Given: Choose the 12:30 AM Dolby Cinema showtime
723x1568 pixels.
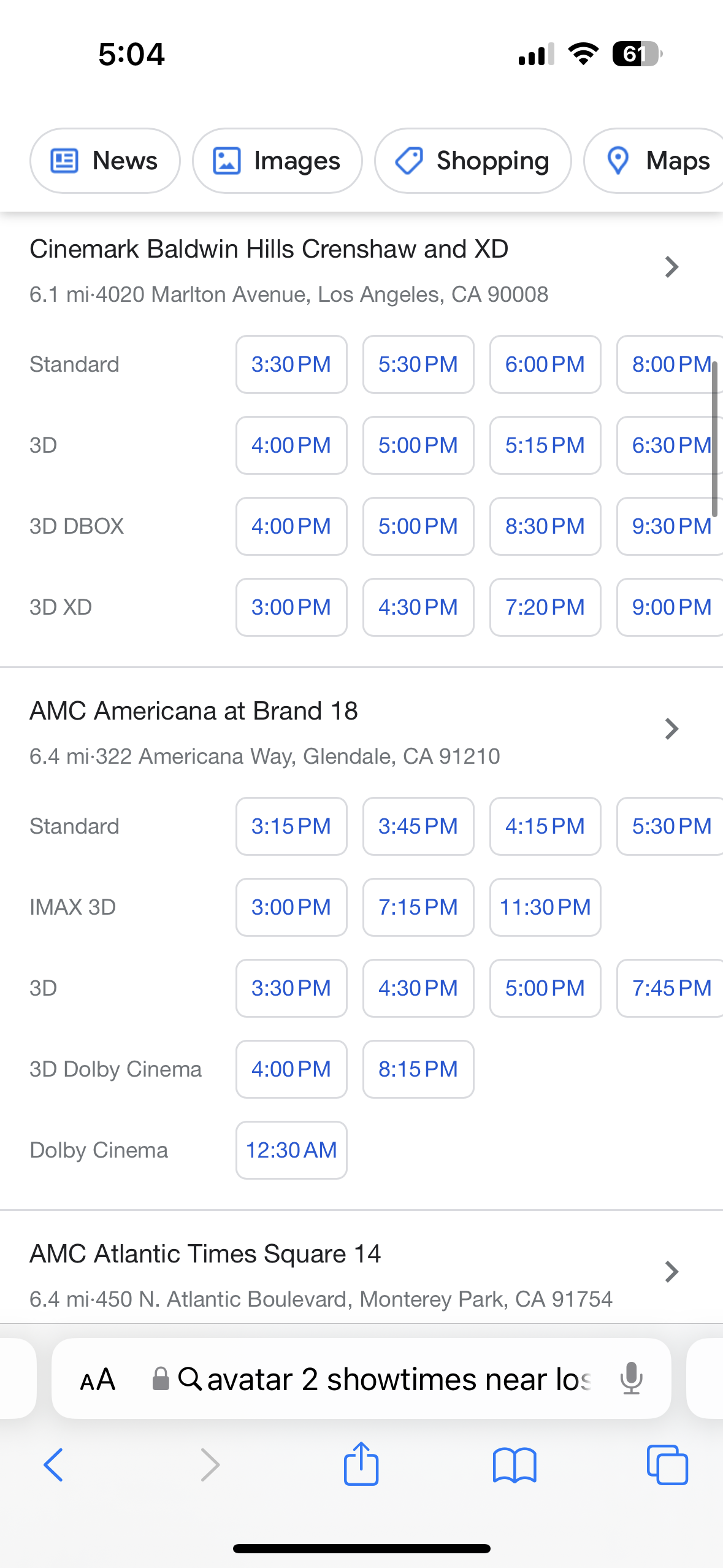Looking at the screenshot, I should click(x=291, y=1150).
